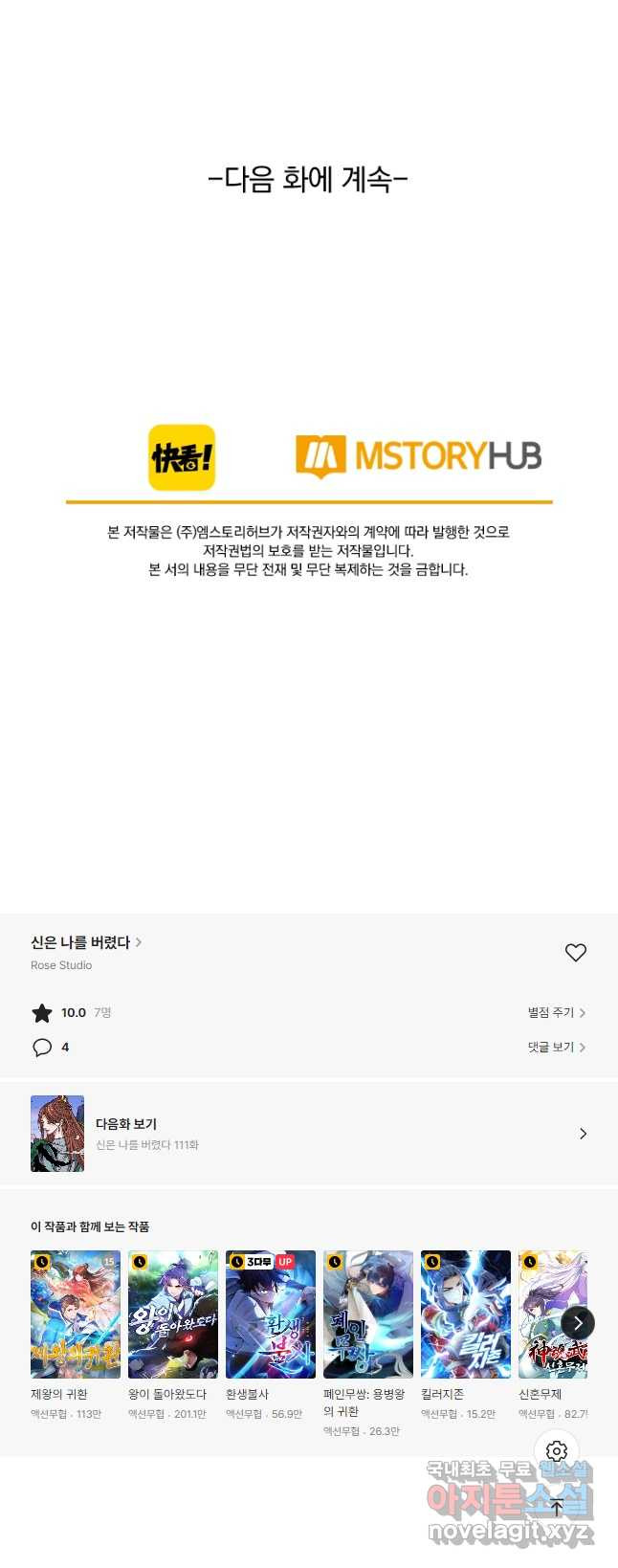The width and height of the screenshot is (618, 1568).
Task: Open next episode 다음화 보기 111화
Action: tap(308, 1134)
